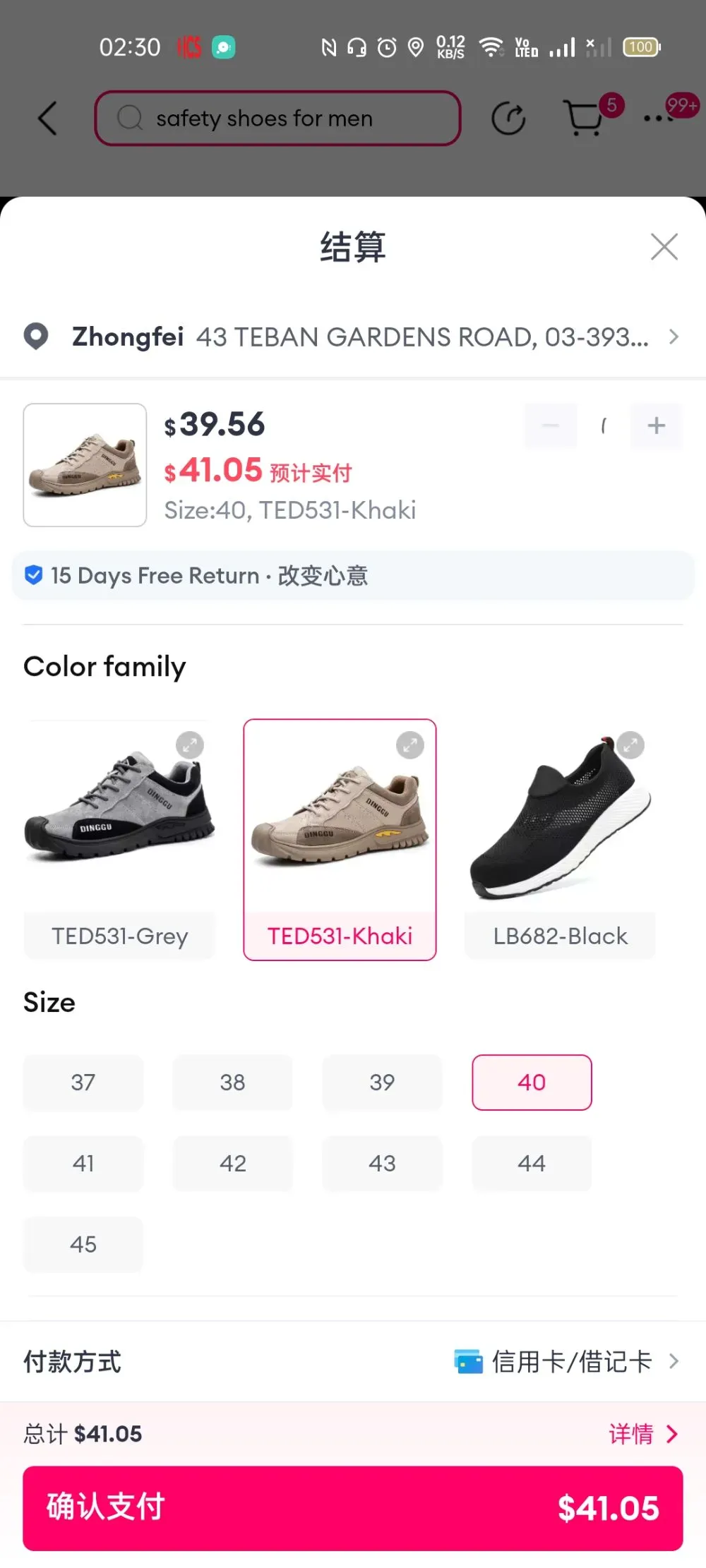The width and height of the screenshot is (706, 1568).
Task: Confirm payment with 确认支付 button
Action: coord(353,1508)
